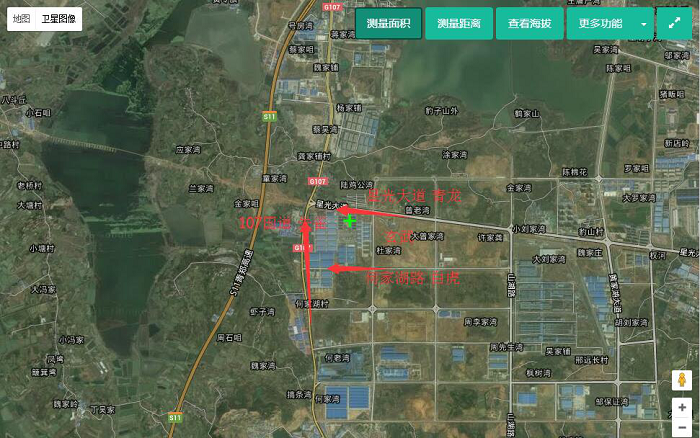Tap the 测量面积 button

point(388,23)
